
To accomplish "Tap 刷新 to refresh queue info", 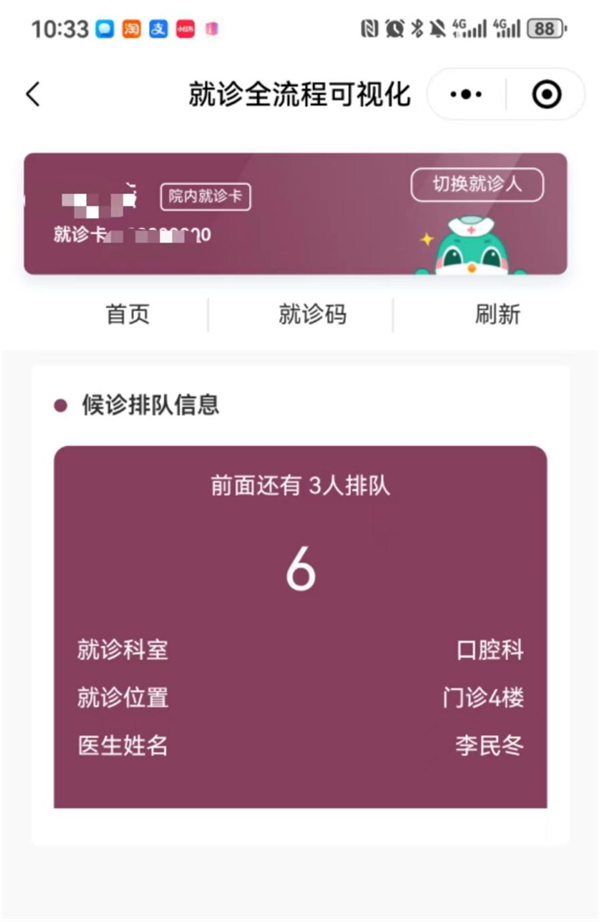I will pos(497,315).
